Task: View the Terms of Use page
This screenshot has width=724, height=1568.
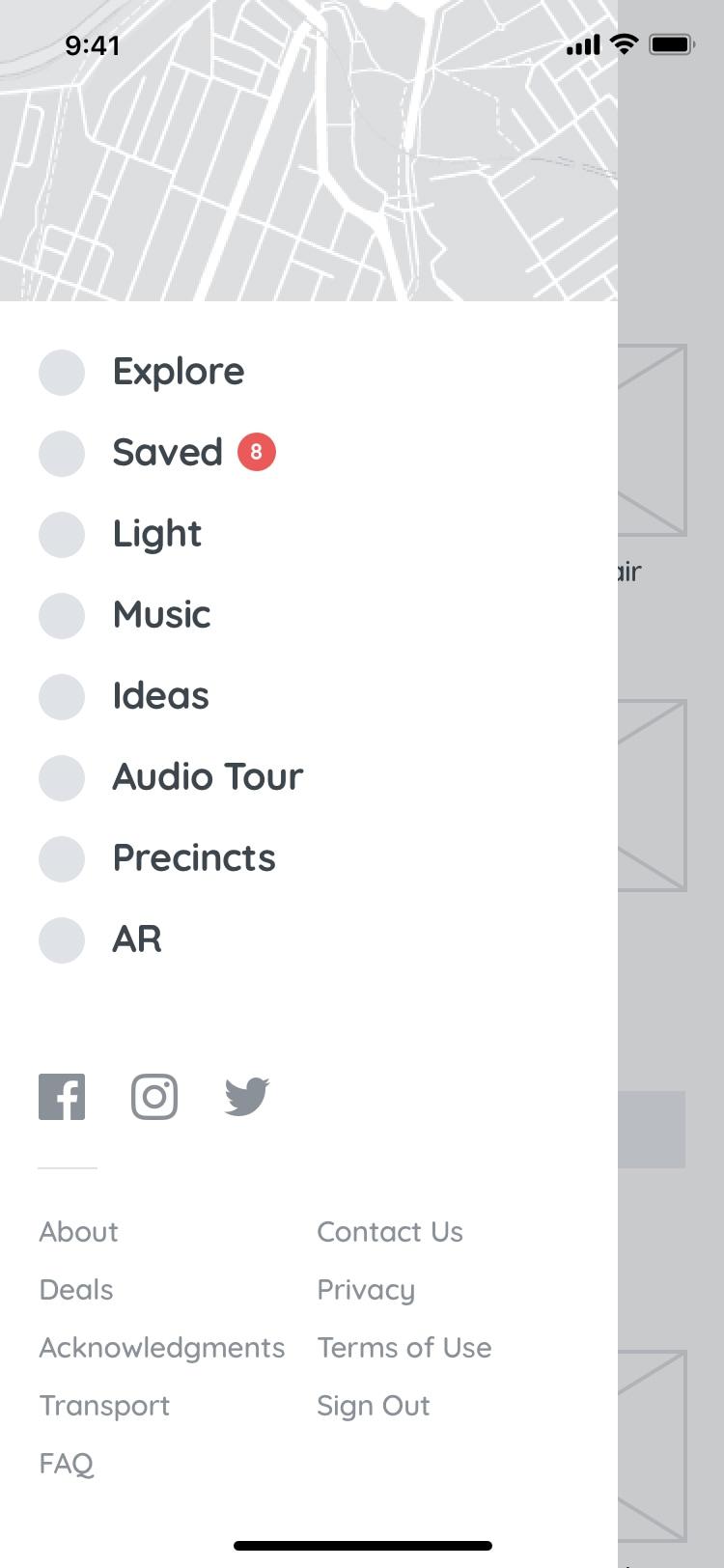Action: pos(404,1348)
